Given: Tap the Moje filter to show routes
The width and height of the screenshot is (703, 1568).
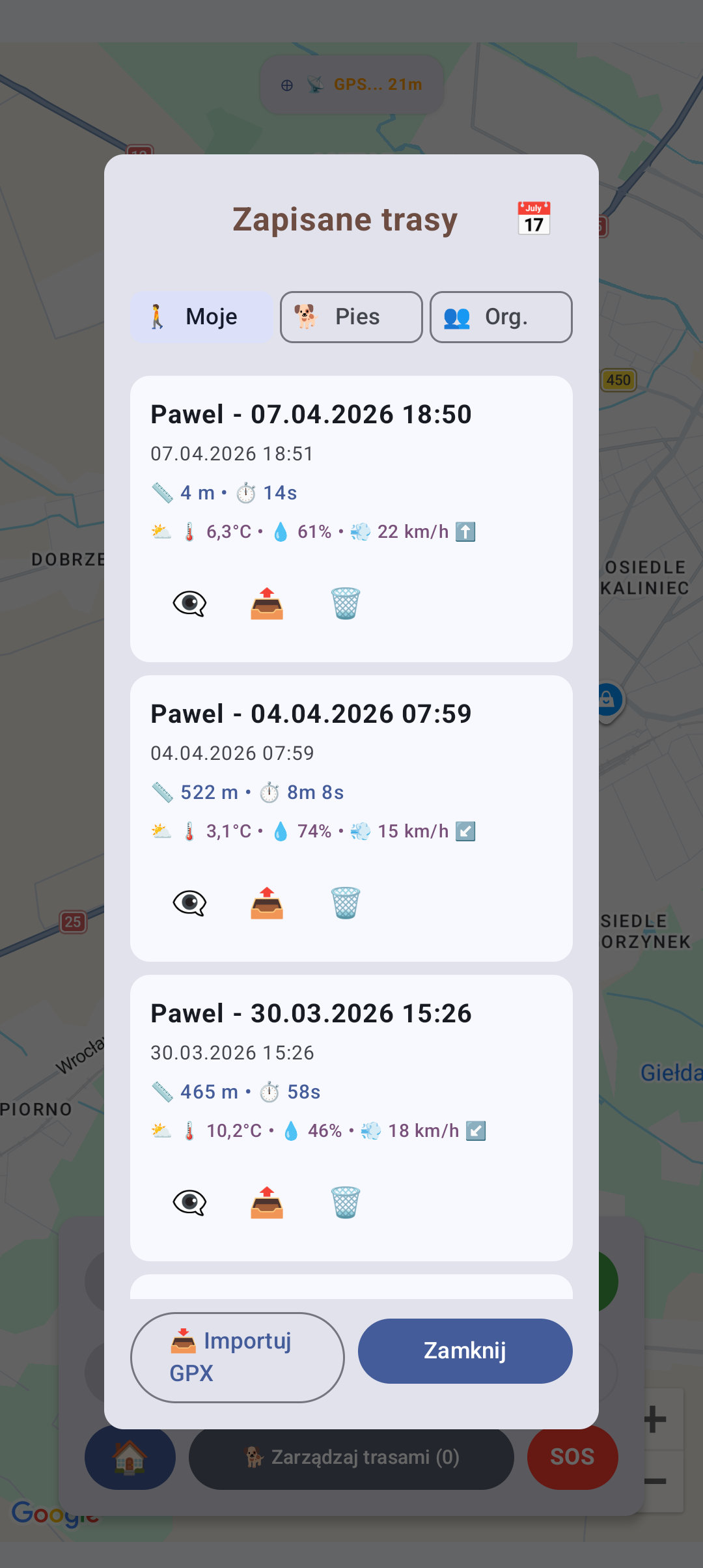Looking at the screenshot, I should (x=200, y=317).
